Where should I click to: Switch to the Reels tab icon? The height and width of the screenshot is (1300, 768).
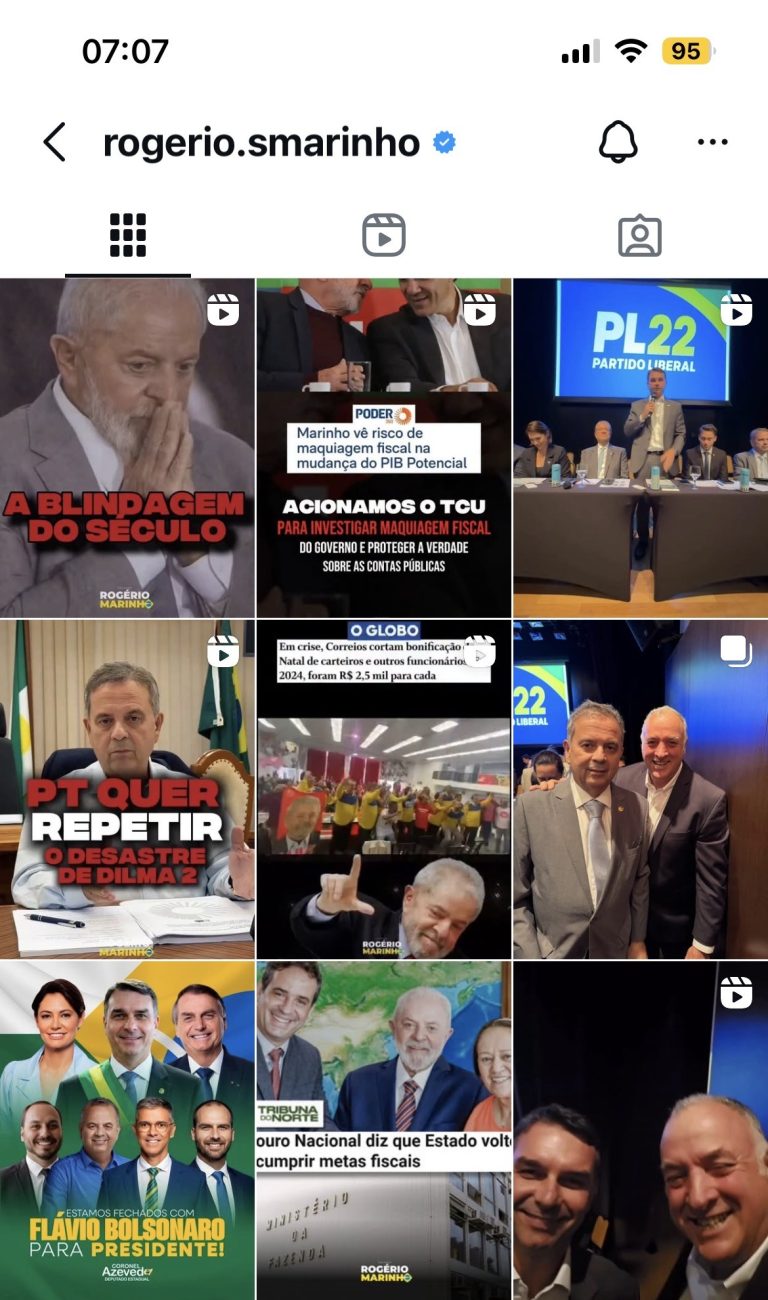[x=383, y=232]
